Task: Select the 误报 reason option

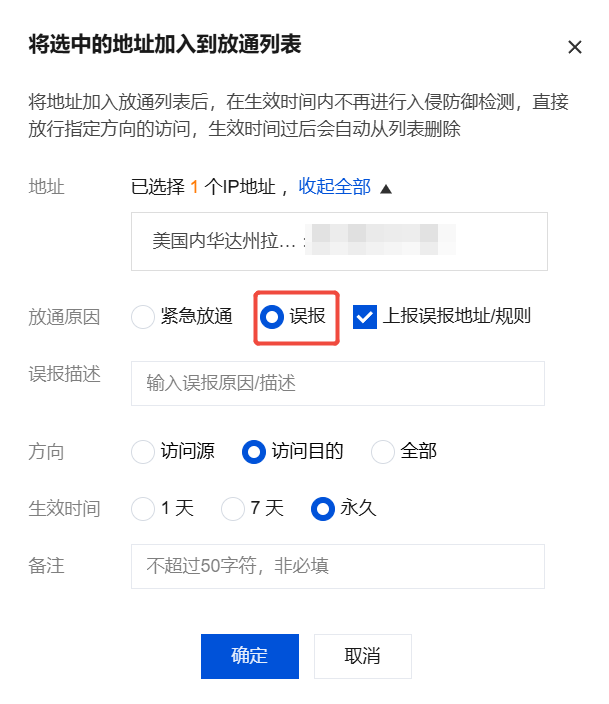Action: click(x=272, y=317)
